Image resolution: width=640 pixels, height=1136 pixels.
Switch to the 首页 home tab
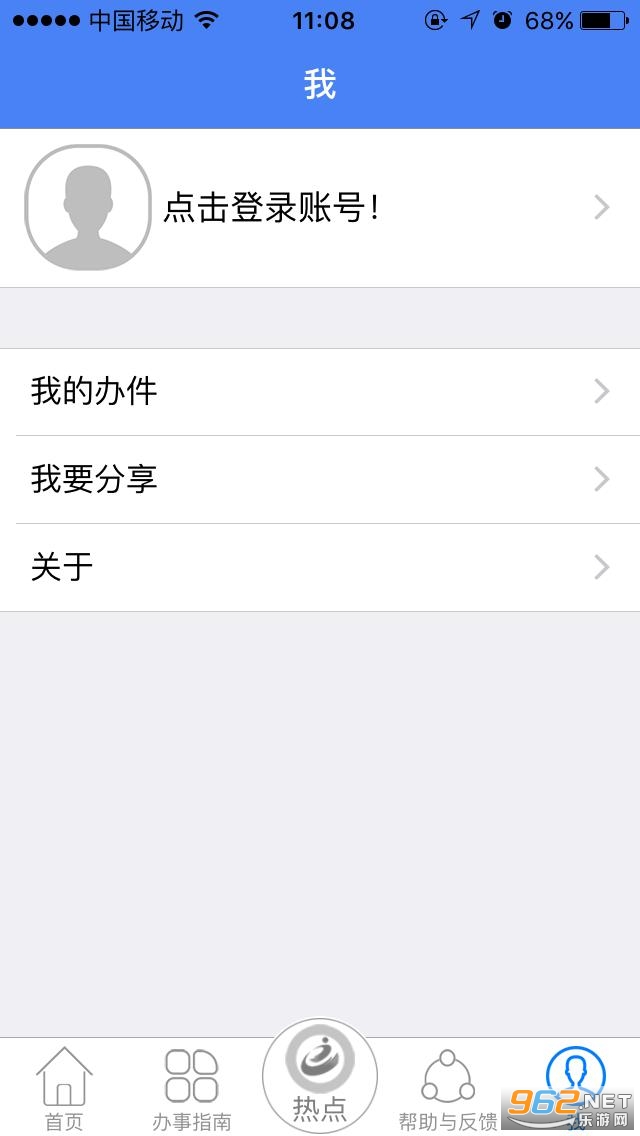[x=64, y=1088]
